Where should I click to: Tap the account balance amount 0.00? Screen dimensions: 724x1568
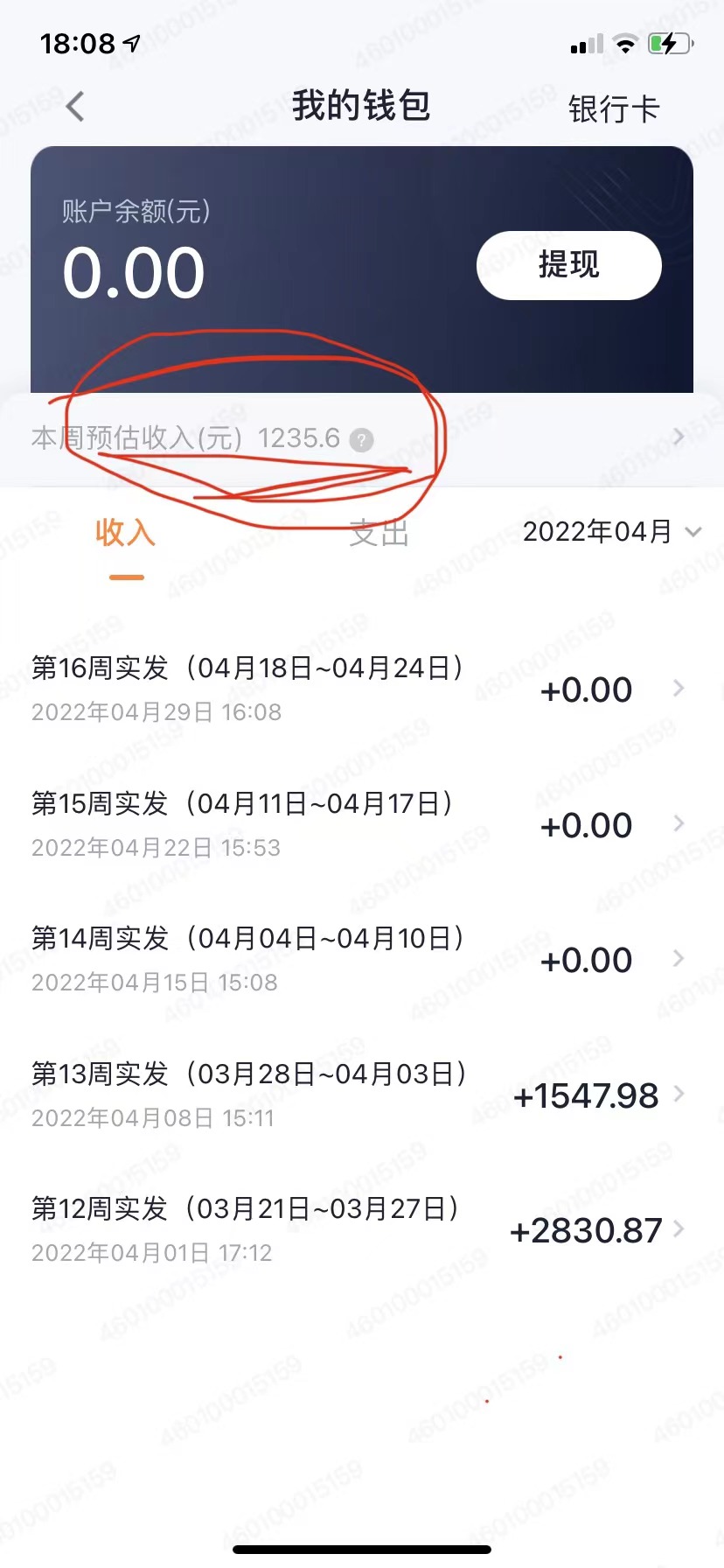[133, 271]
